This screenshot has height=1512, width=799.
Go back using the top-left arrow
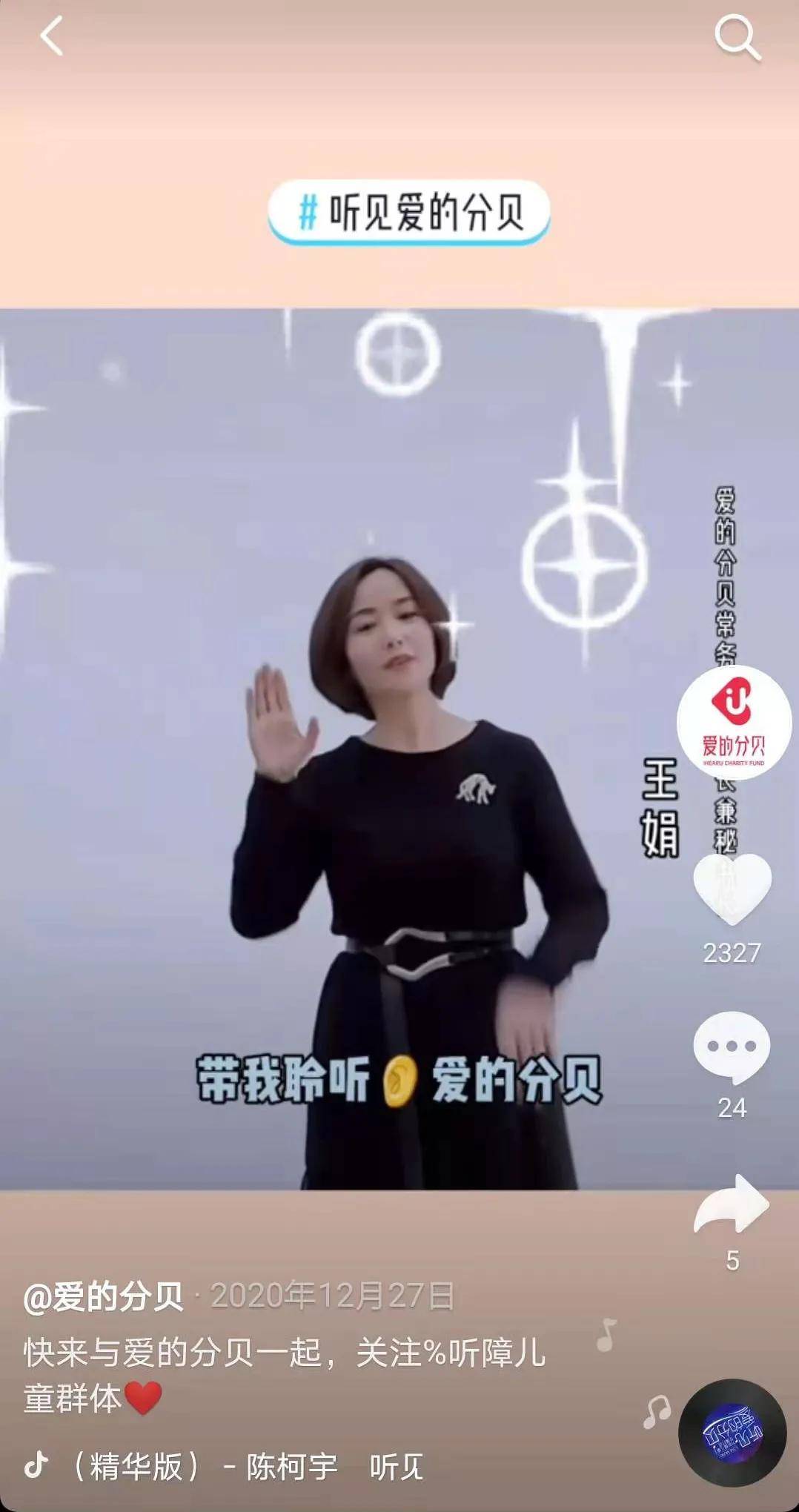click(51, 36)
